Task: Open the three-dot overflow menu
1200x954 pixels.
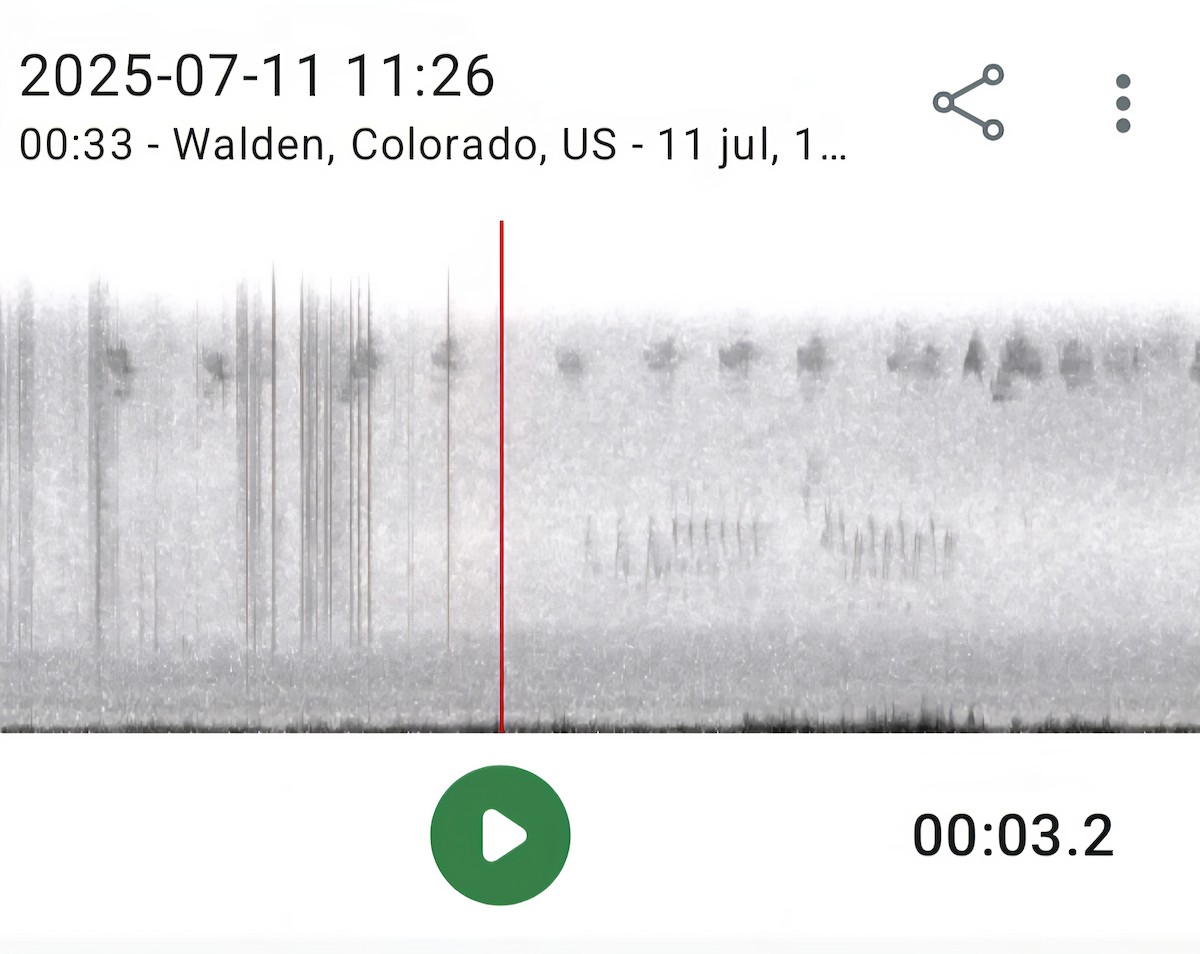Action: (1122, 103)
